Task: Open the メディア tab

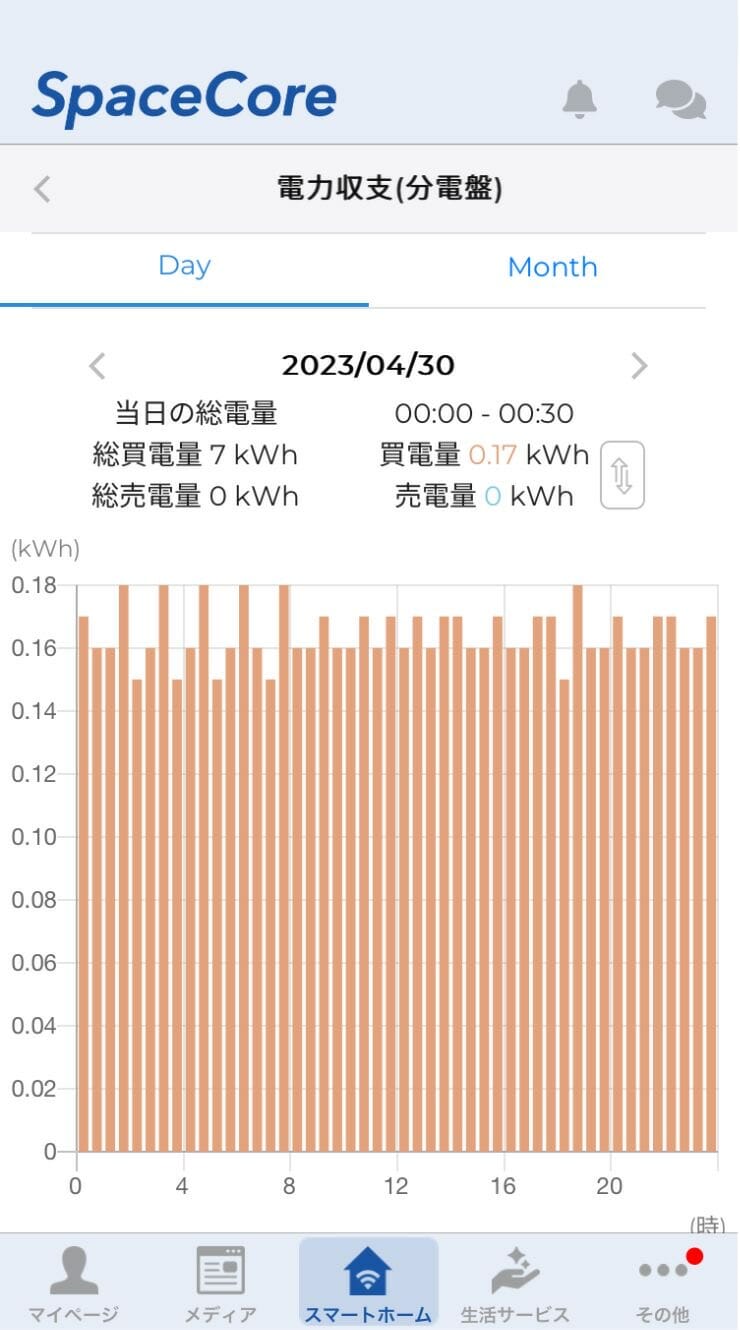Action: pos(221,1285)
